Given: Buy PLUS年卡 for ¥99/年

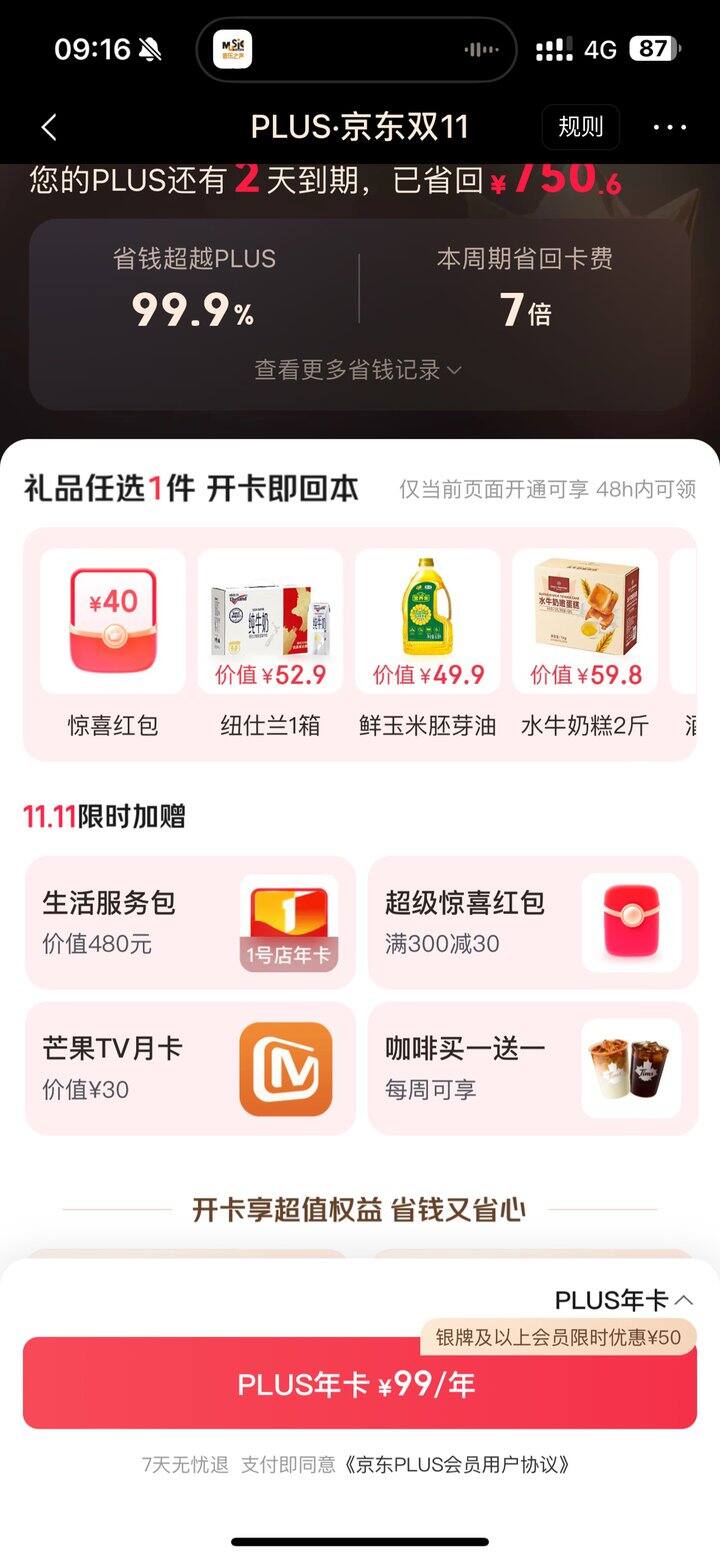Looking at the screenshot, I should 360,1384.
